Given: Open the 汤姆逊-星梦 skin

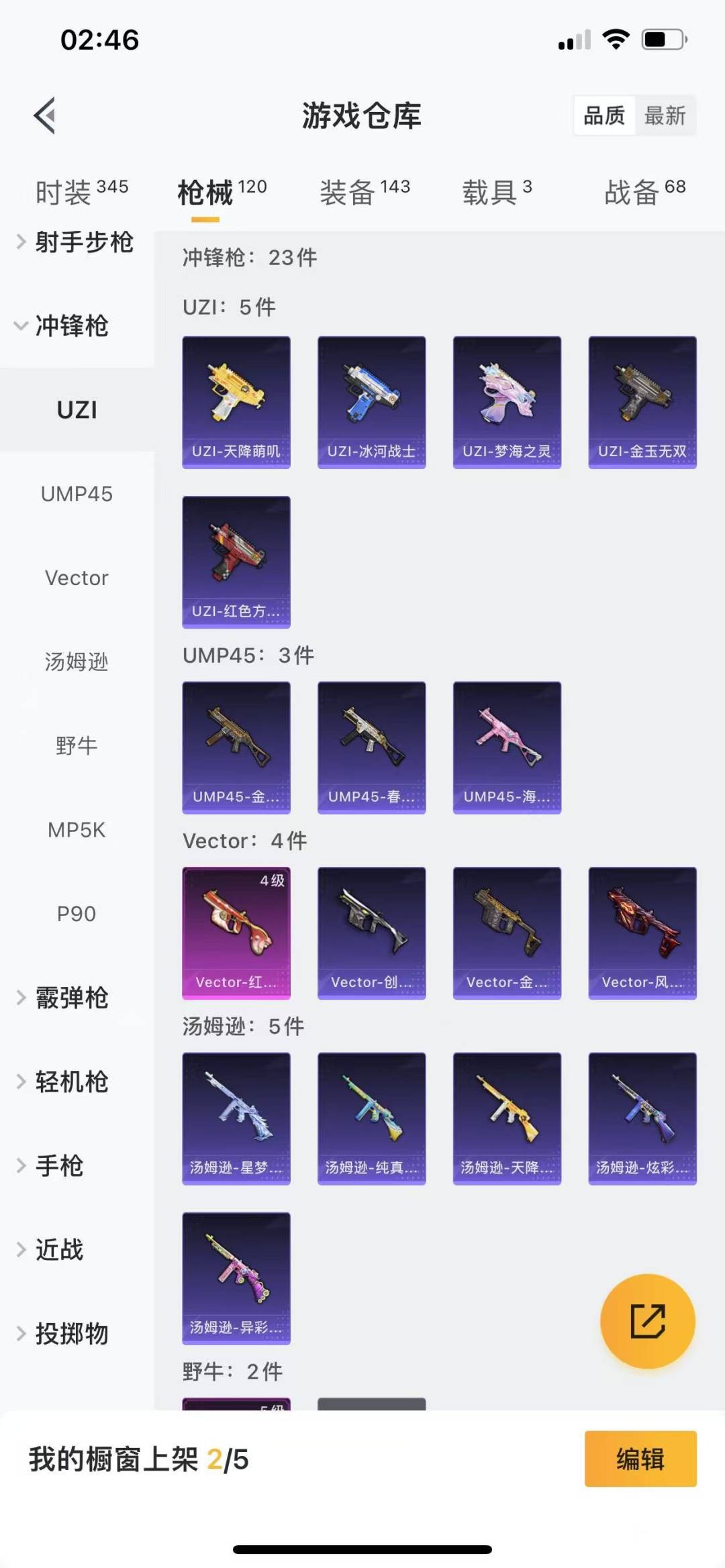Looking at the screenshot, I should pyautogui.click(x=236, y=1118).
